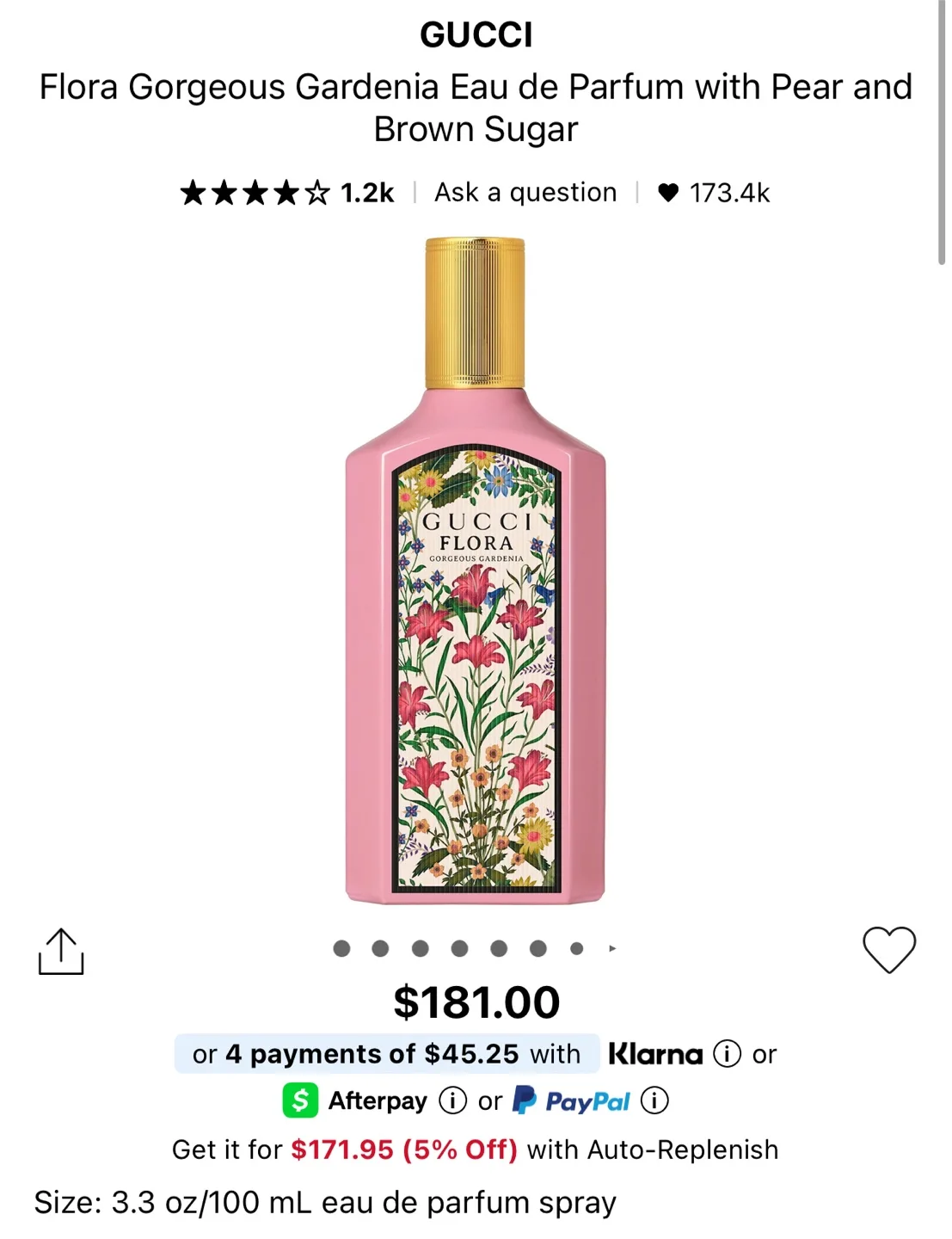Open the GUCCI brand page
This screenshot has height=1239, width=952.
(x=476, y=34)
